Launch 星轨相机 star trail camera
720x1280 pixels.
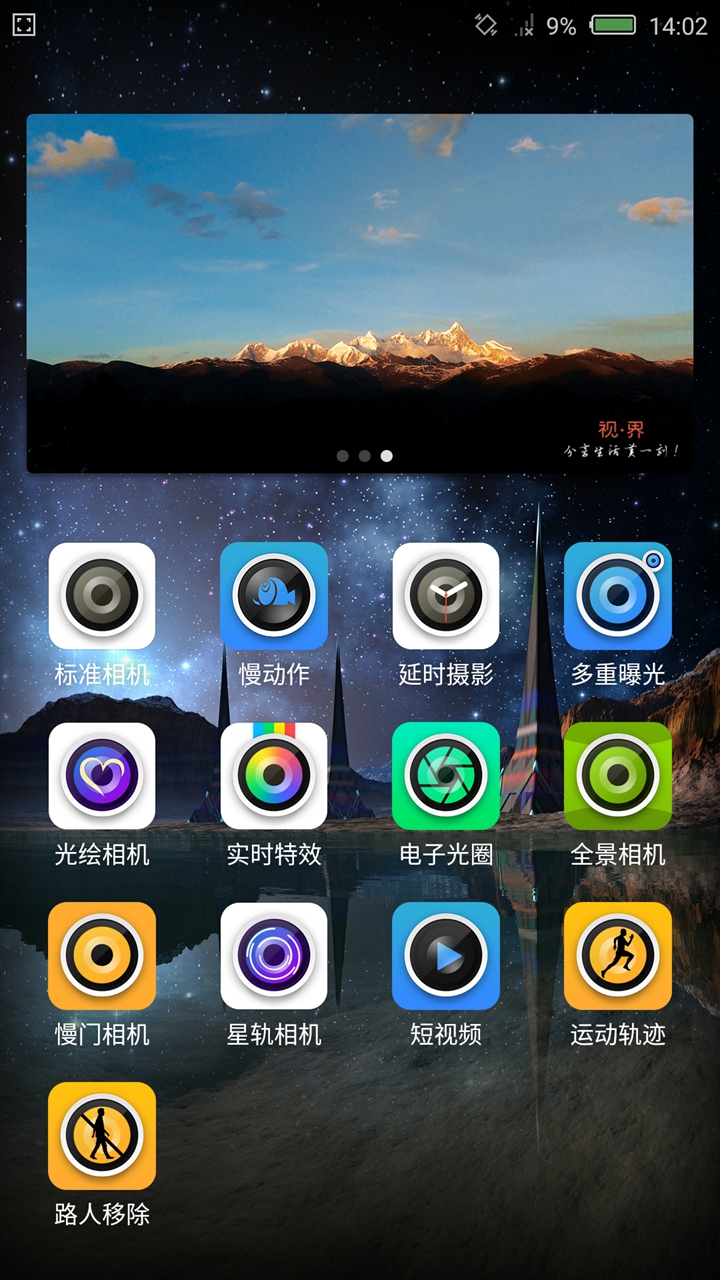click(x=274, y=956)
